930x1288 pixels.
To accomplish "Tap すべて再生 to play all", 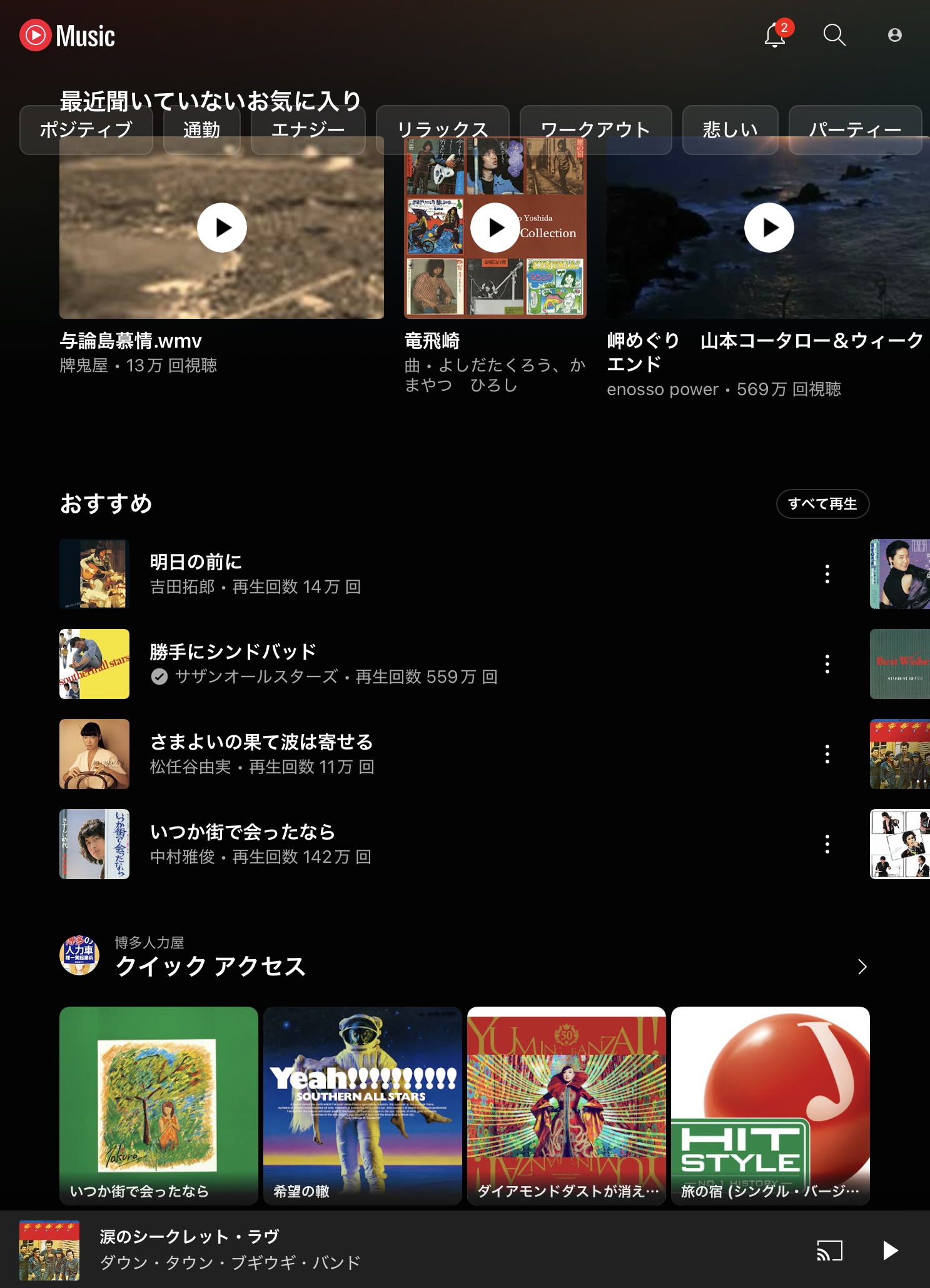I will point(822,504).
